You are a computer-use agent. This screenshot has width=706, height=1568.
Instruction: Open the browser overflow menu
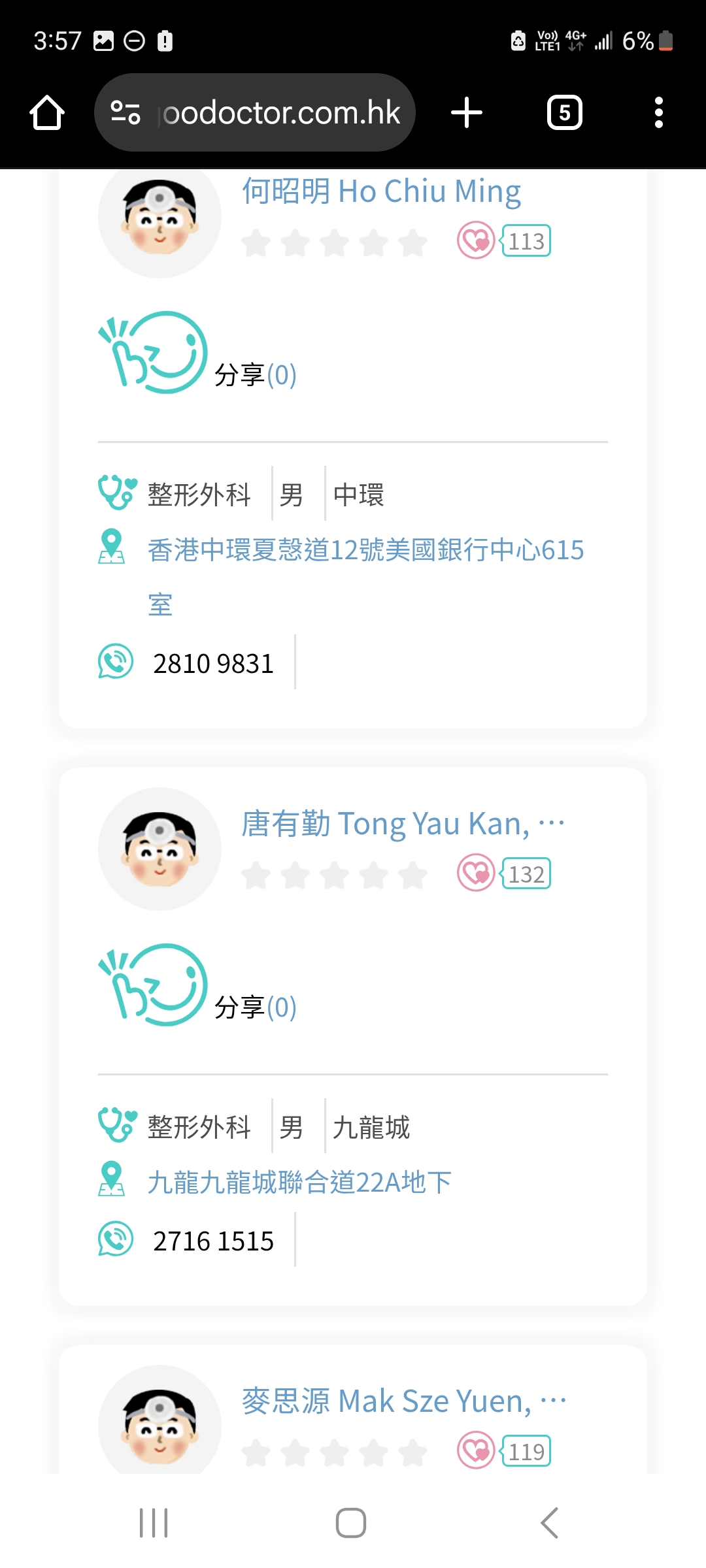658,113
